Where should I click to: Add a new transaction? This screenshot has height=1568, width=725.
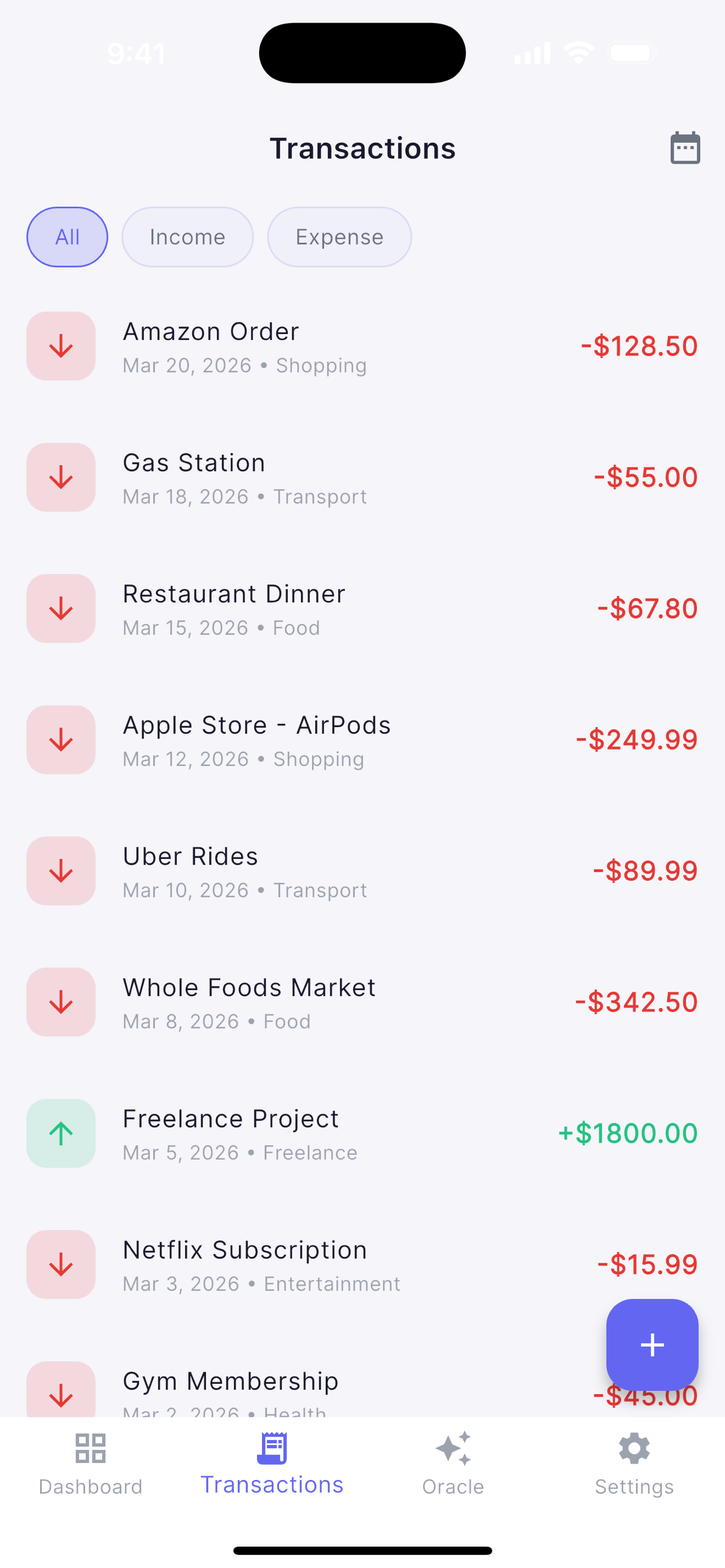[652, 1345]
